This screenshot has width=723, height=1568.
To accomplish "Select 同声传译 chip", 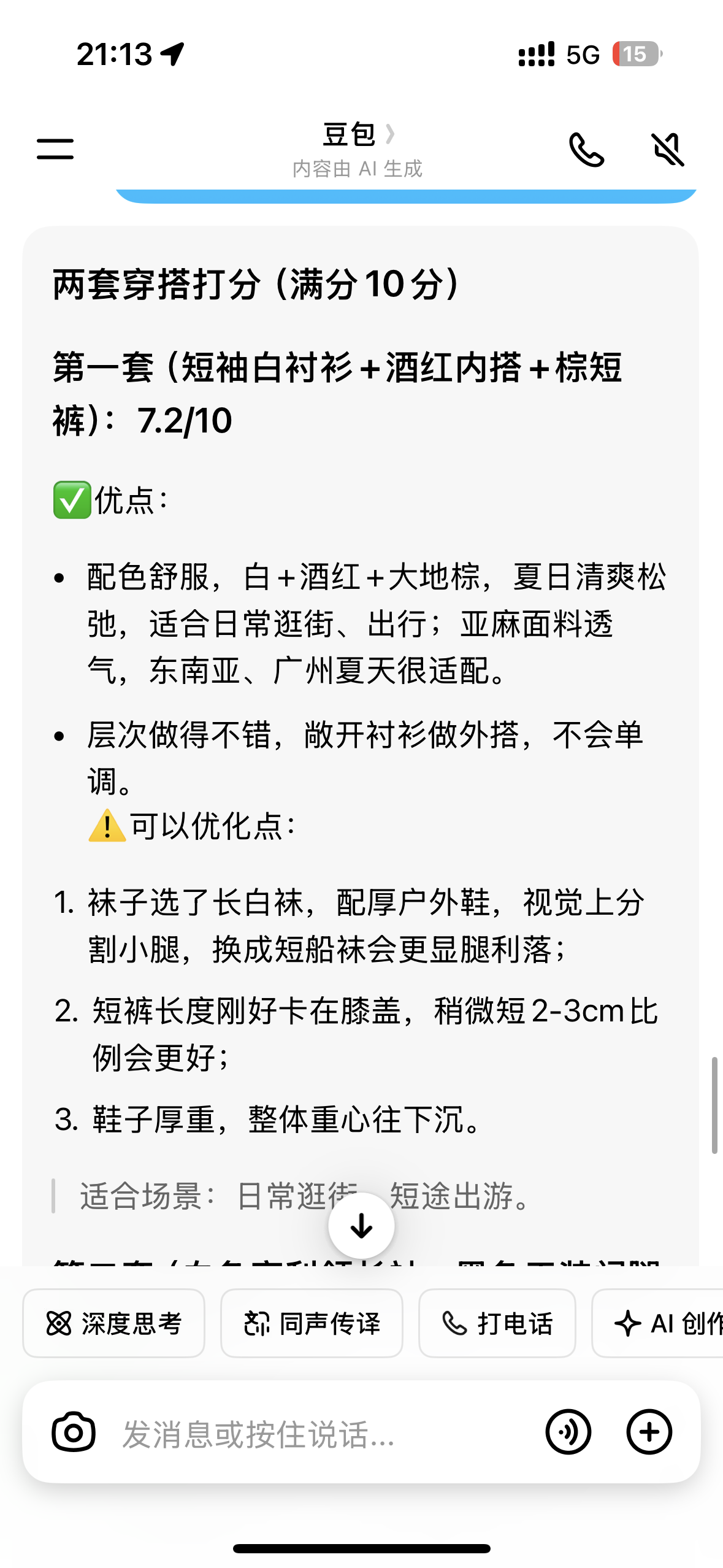I will [x=312, y=1323].
